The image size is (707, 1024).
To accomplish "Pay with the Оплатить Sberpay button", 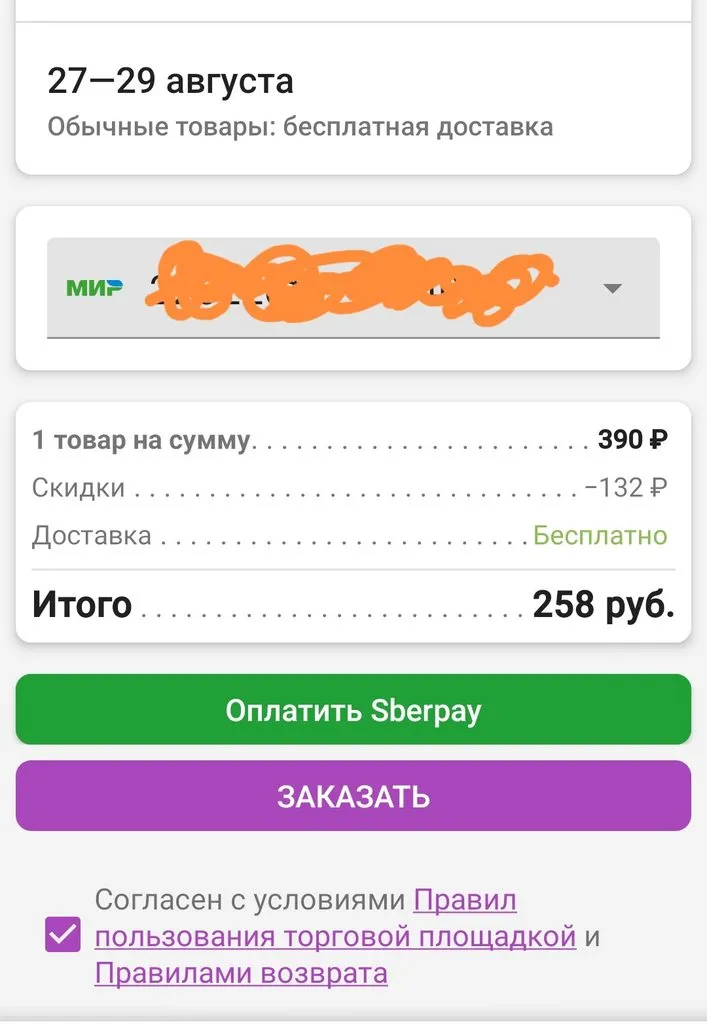I will tap(353, 710).
